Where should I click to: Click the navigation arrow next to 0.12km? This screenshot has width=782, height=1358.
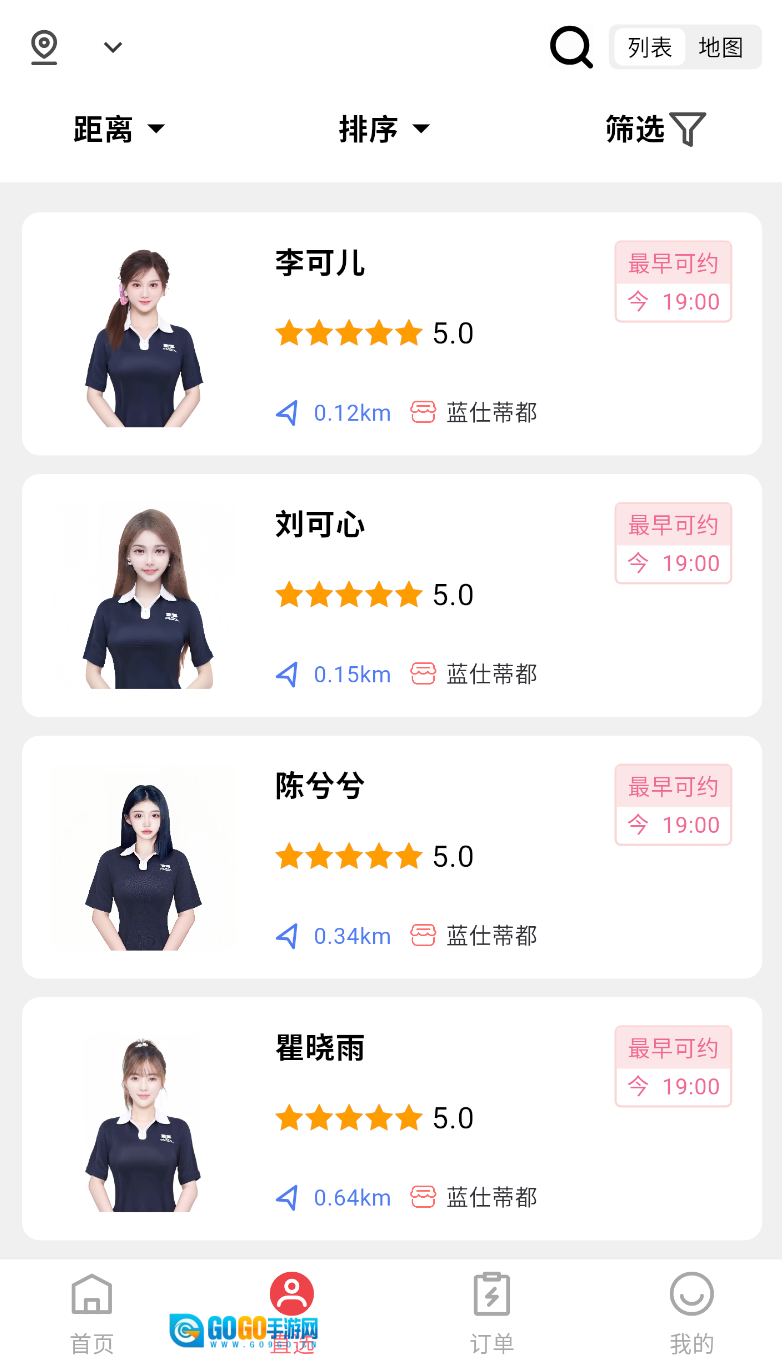pos(285,412)
